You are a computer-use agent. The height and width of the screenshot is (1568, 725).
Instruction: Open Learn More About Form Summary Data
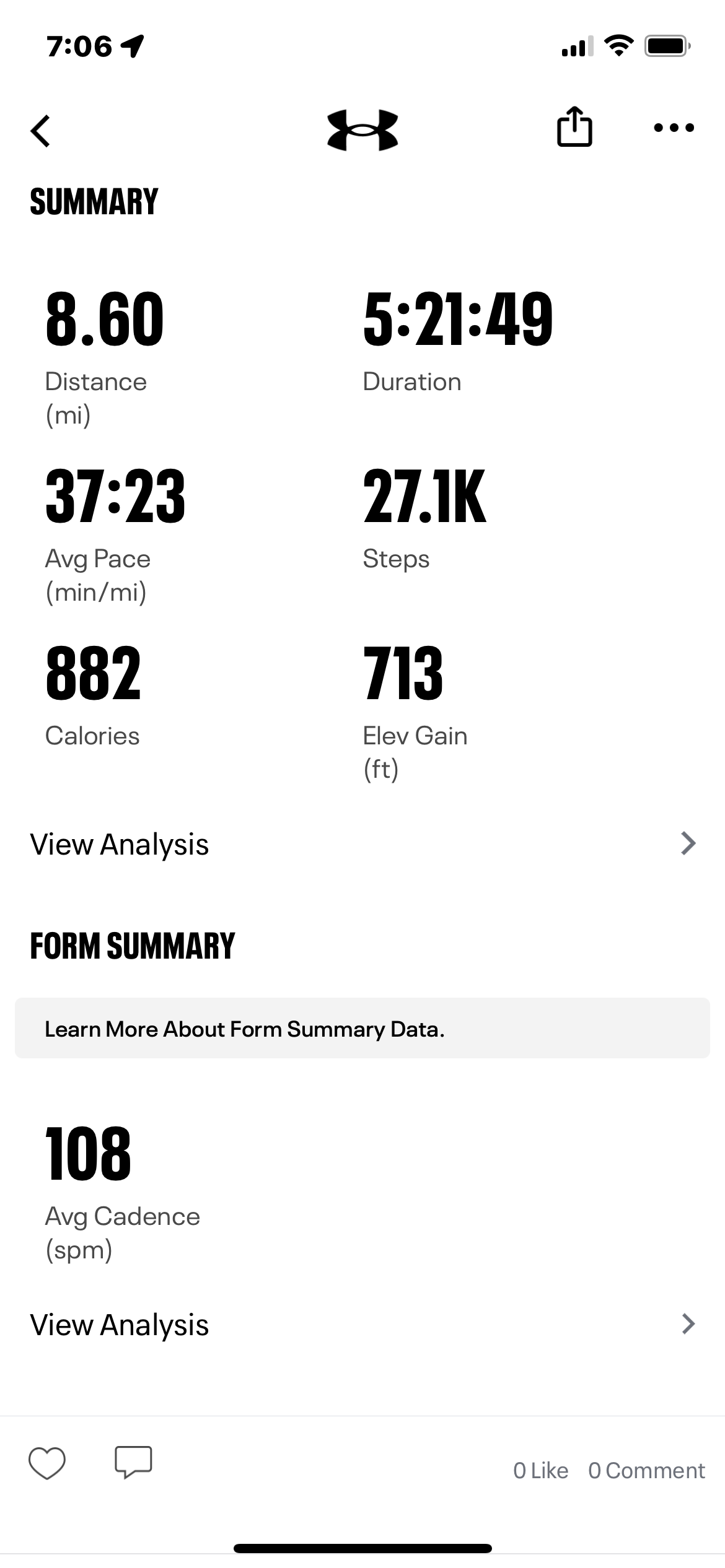pos(362,1029)
